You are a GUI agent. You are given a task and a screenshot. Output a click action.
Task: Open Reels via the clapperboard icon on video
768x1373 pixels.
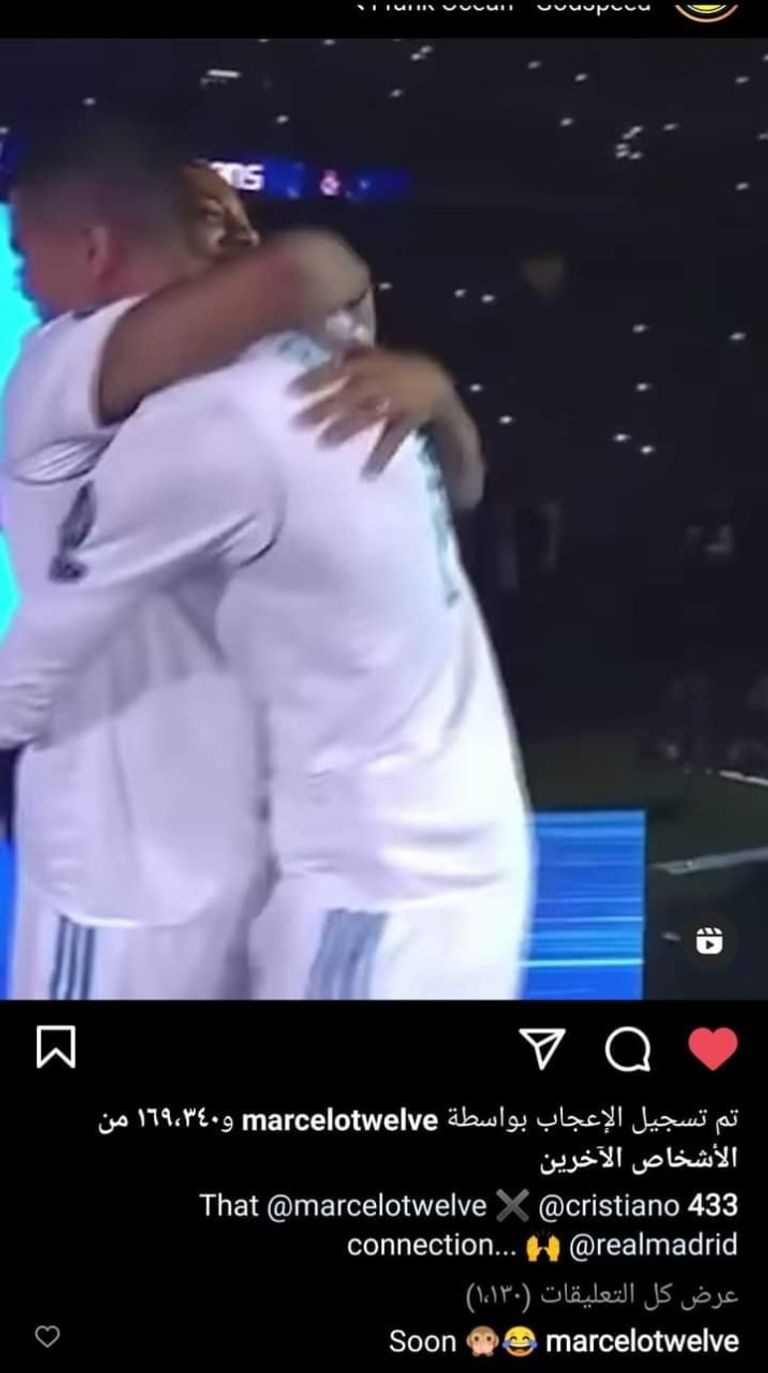tap(711, 940)
